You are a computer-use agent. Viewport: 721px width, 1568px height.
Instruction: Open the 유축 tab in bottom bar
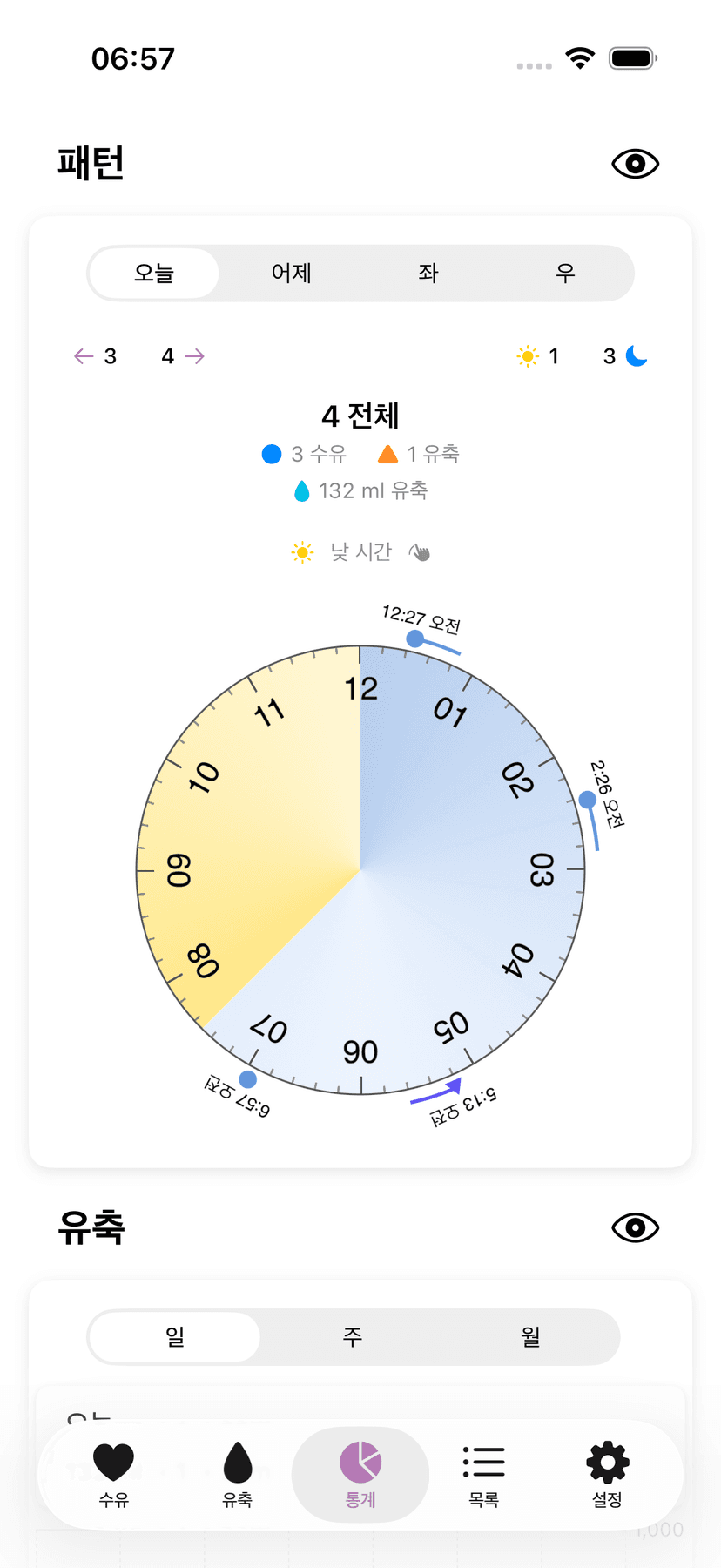tap(237, 1474)
